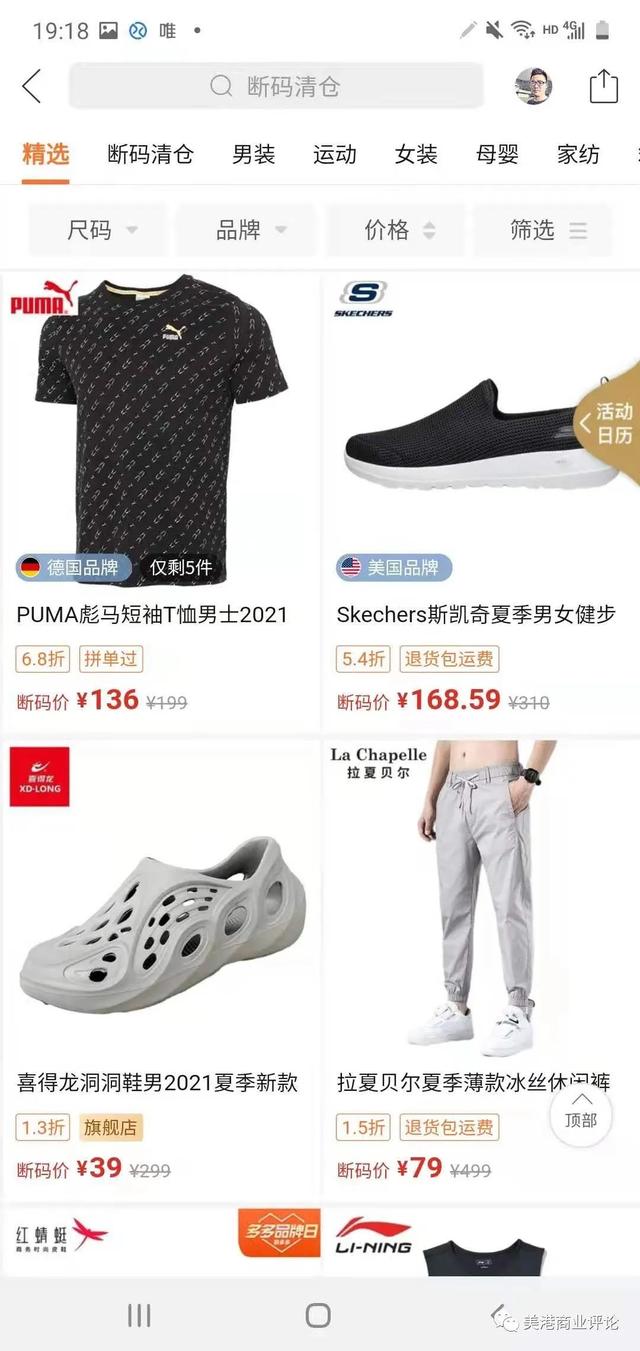Image resolution: width=640 pixels, height=1351 pixels.
Task: Expand the 尺码 size dropdown
Action: coord(101,231)
